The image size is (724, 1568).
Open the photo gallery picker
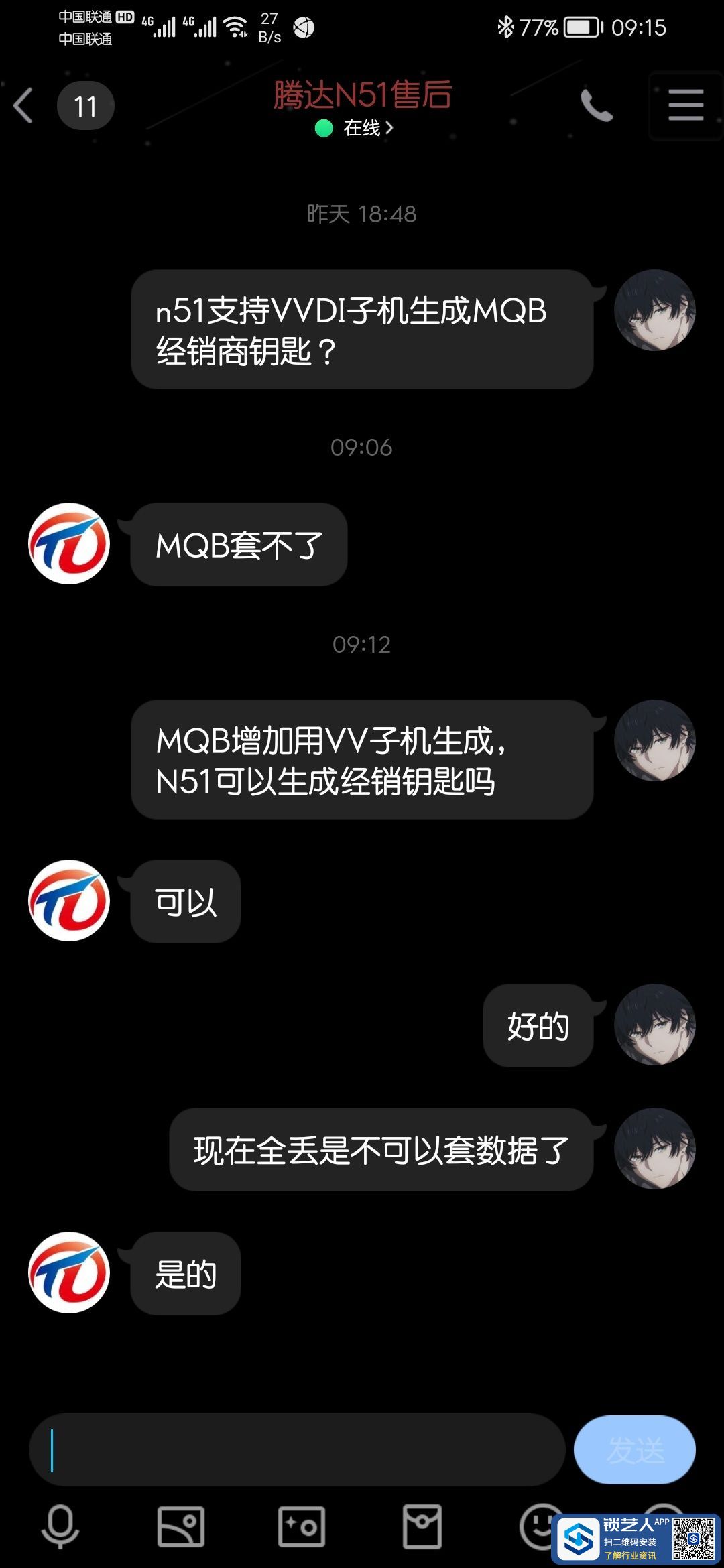pos(181,1526)
